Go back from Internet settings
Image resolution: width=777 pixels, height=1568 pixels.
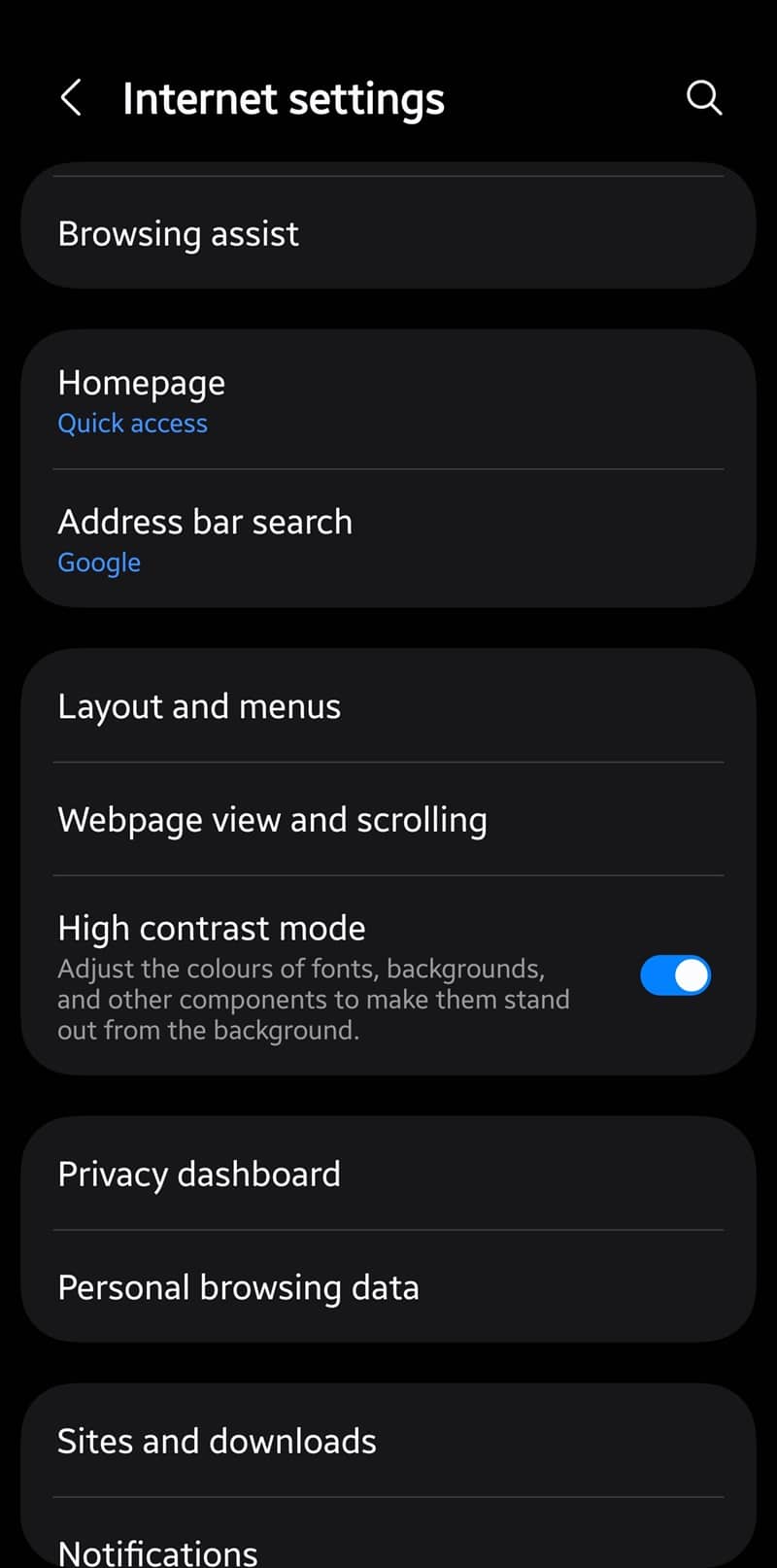(71, 98)
